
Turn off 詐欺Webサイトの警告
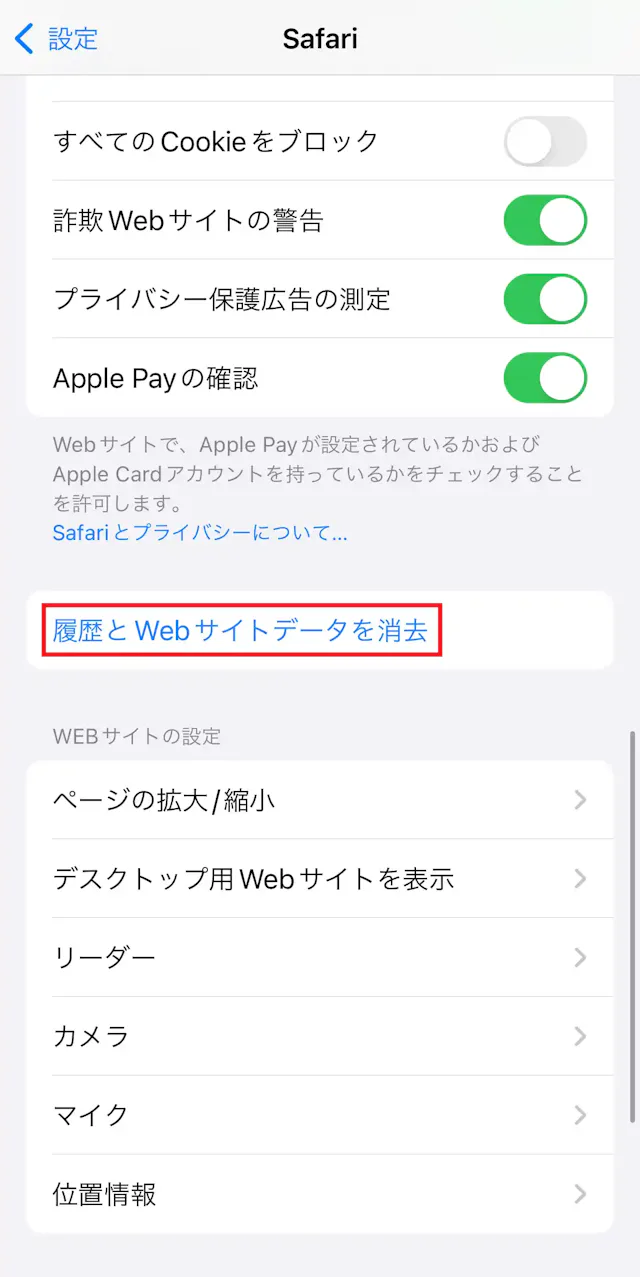[x=544, y=220]
